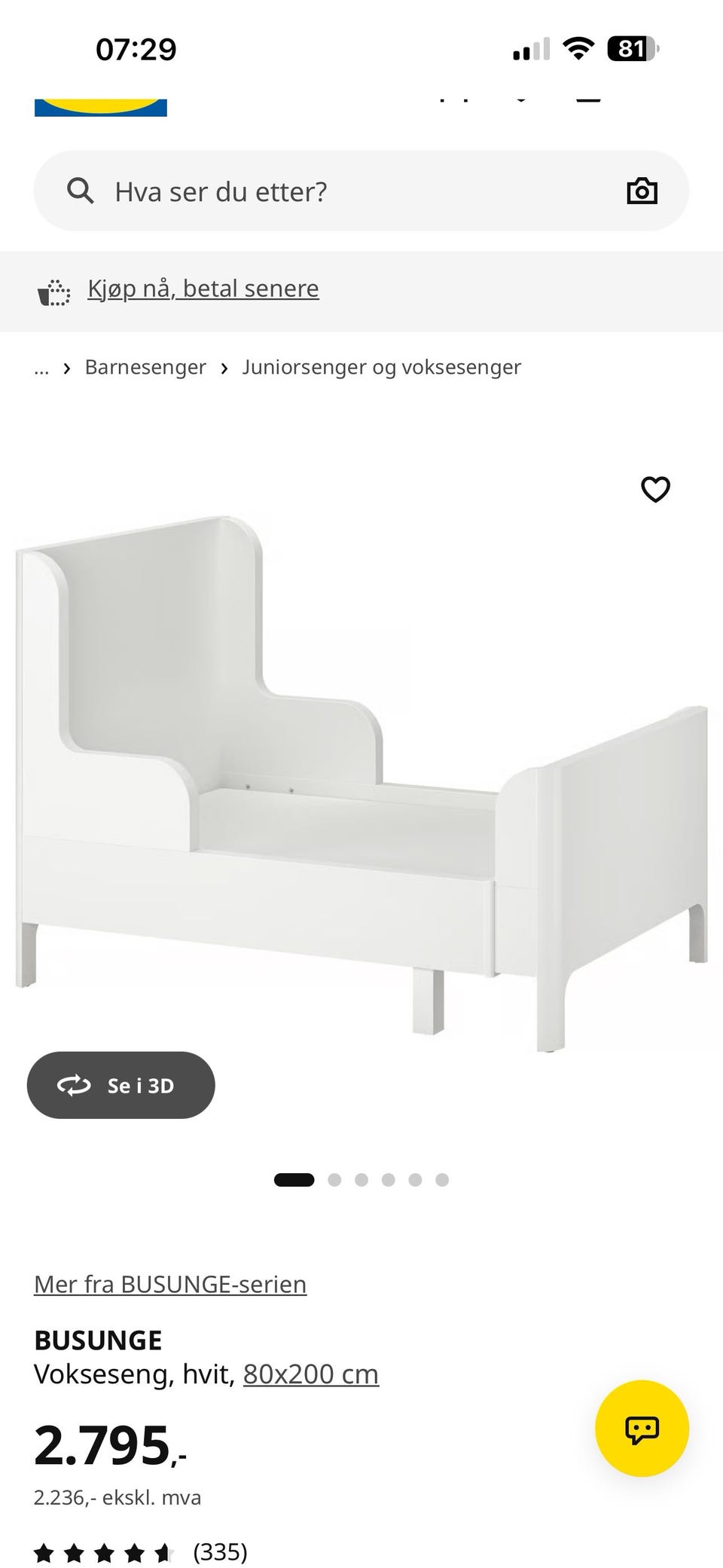The image size is (723, 1568).
Task: Open Juniorsenger og voksesenger breadcrumb
Action: [381, 367]
